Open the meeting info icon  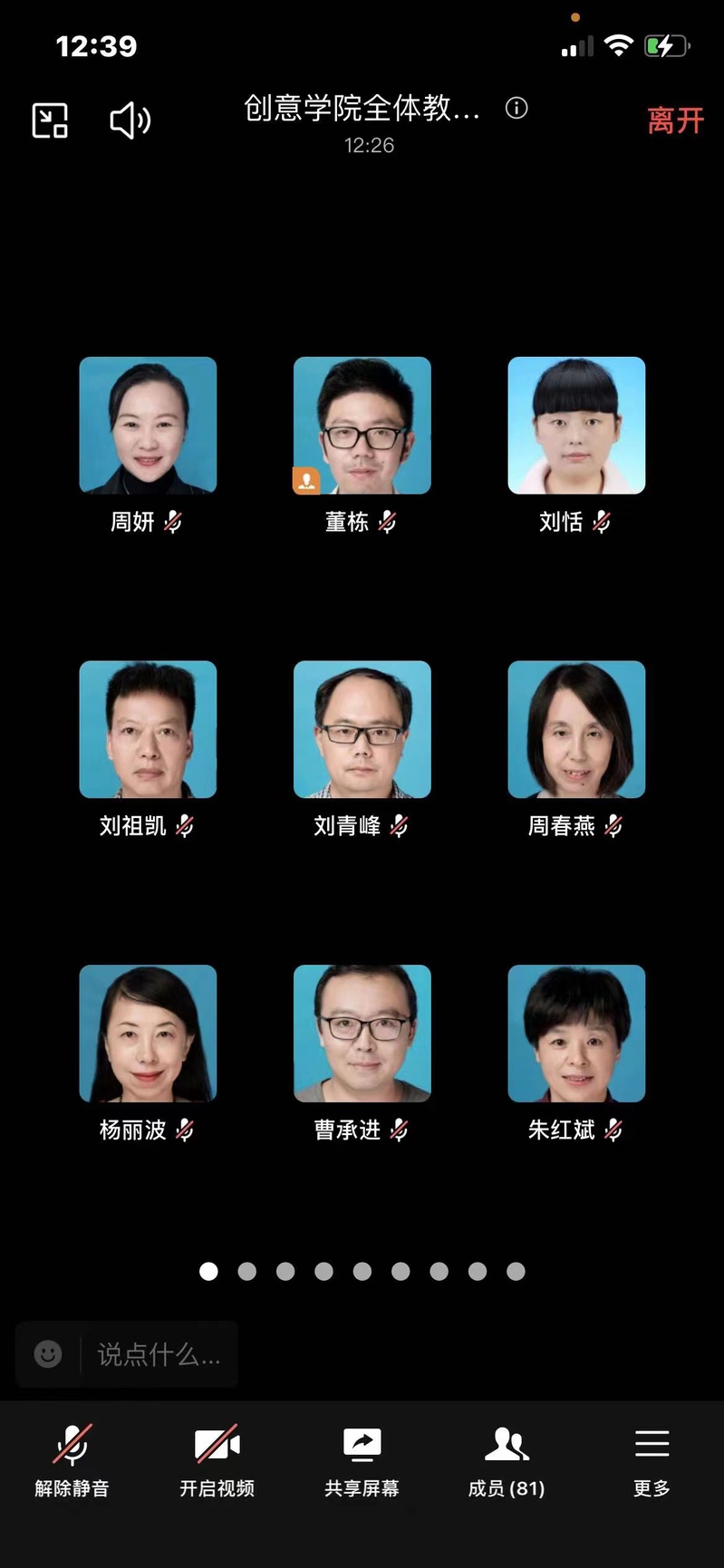516,109
